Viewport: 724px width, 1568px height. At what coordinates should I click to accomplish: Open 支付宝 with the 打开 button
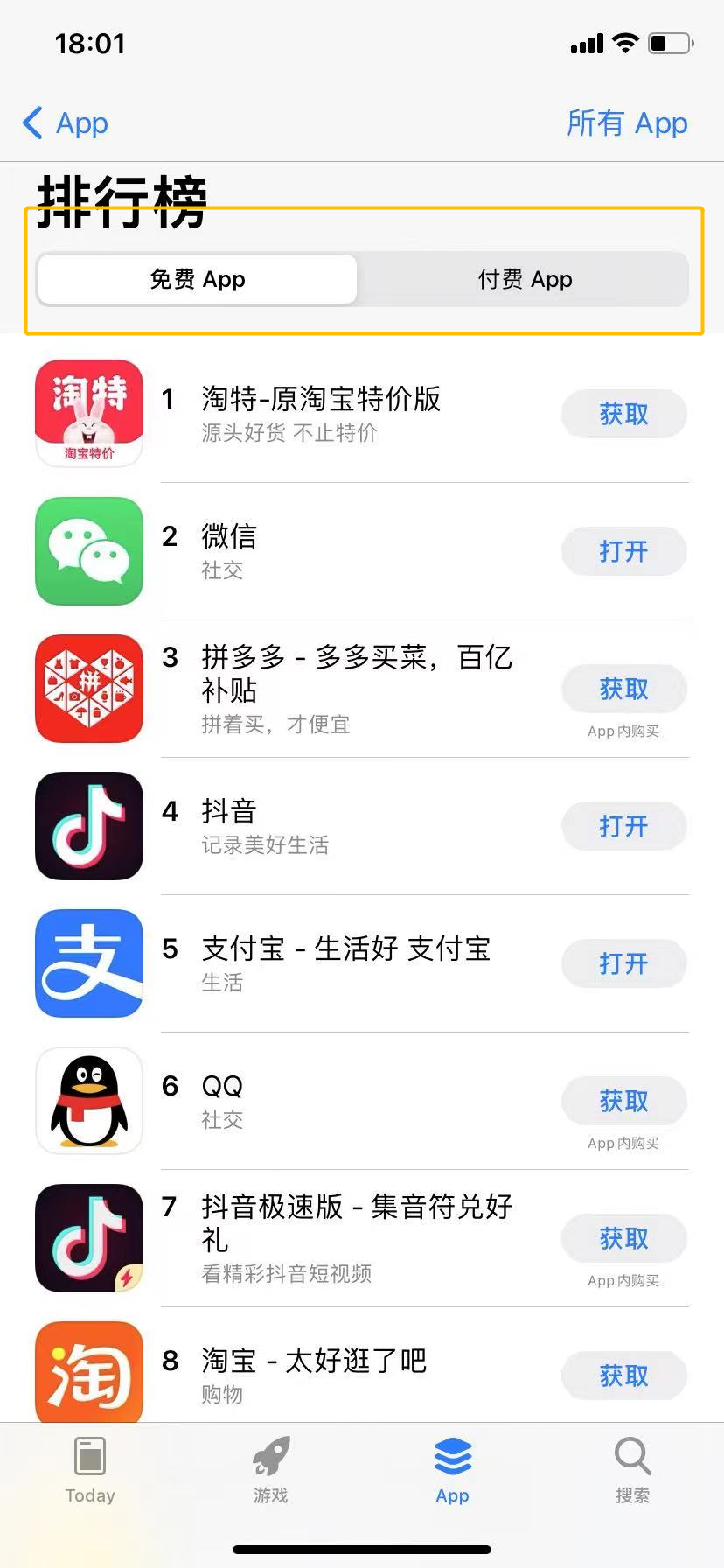tap(623, 963)
